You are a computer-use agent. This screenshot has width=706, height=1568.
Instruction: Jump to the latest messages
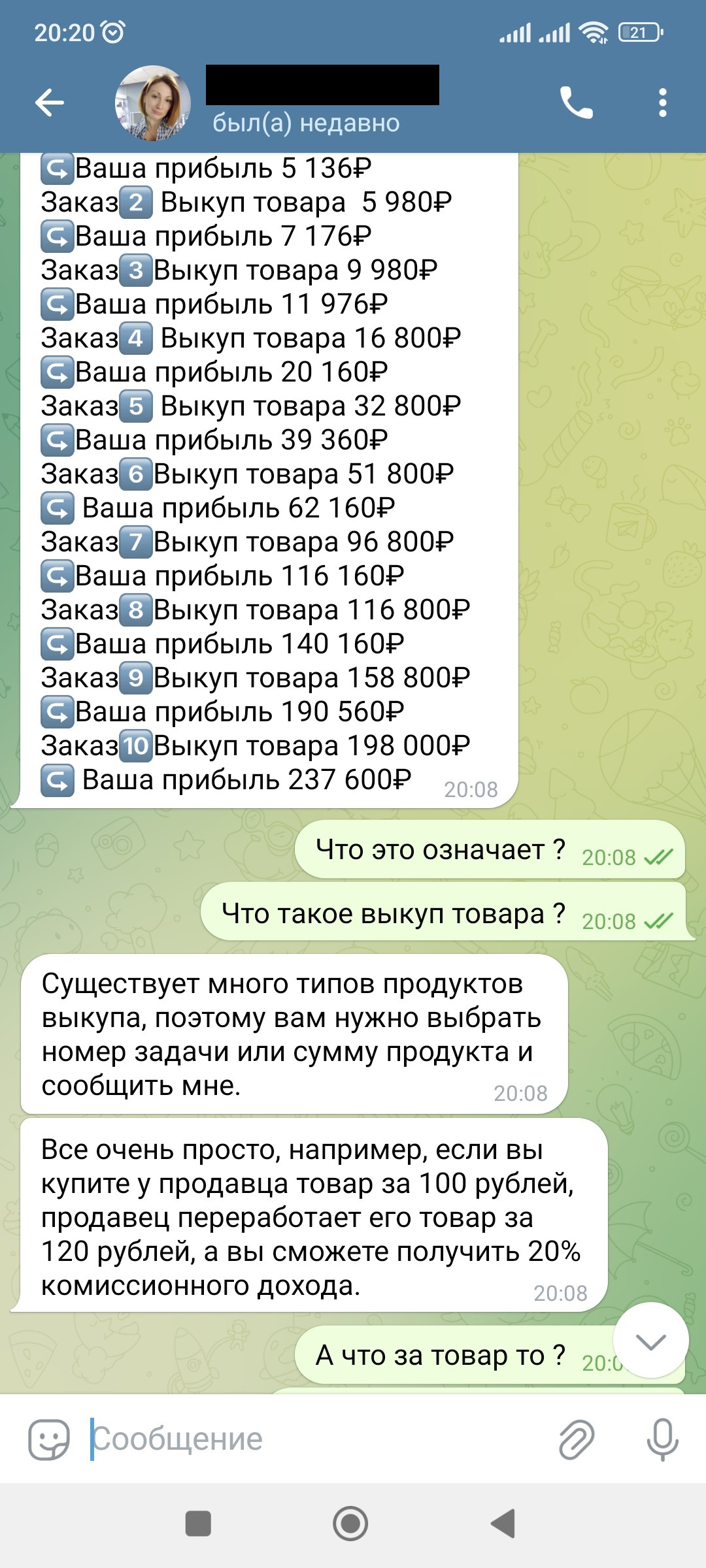coord(651,1341)
